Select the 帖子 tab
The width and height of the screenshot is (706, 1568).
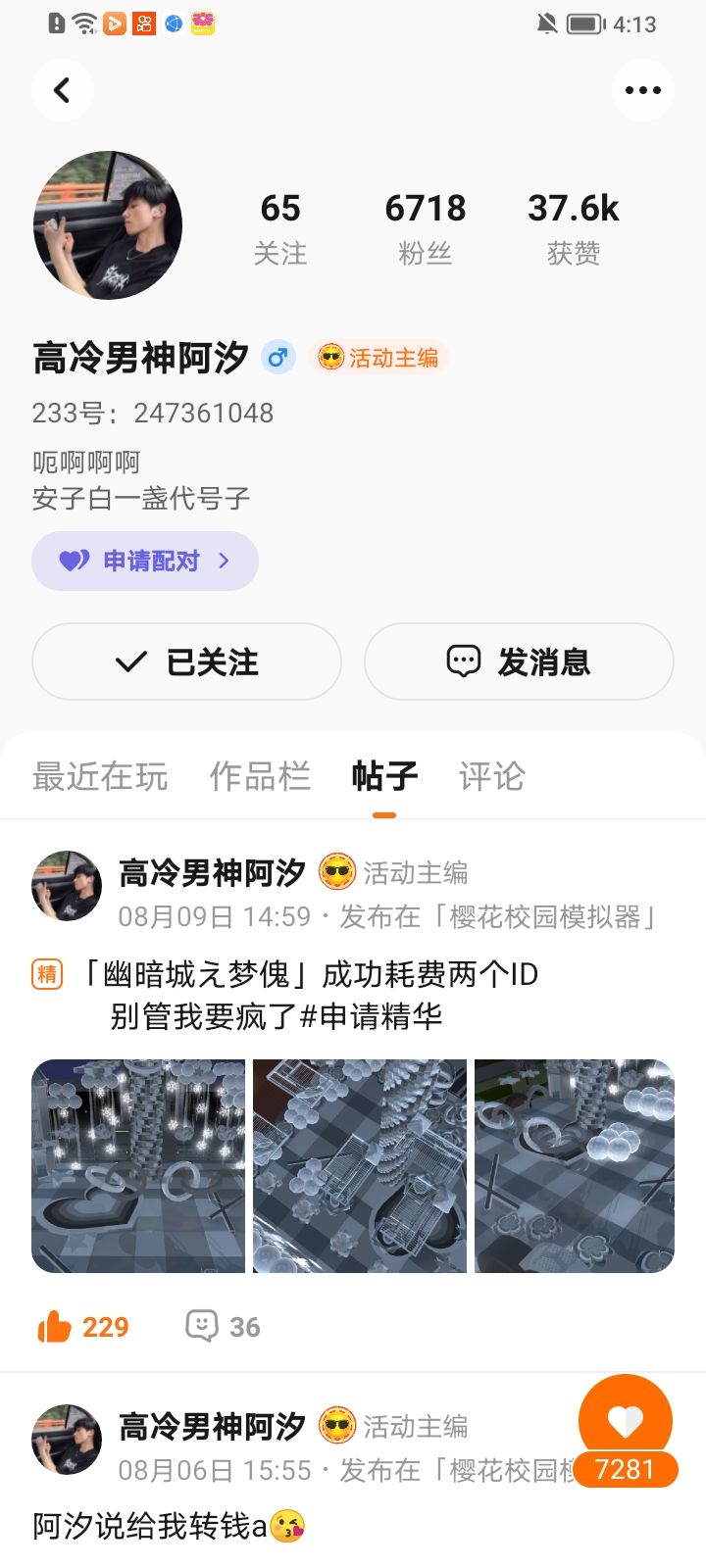tap(384, 776)
